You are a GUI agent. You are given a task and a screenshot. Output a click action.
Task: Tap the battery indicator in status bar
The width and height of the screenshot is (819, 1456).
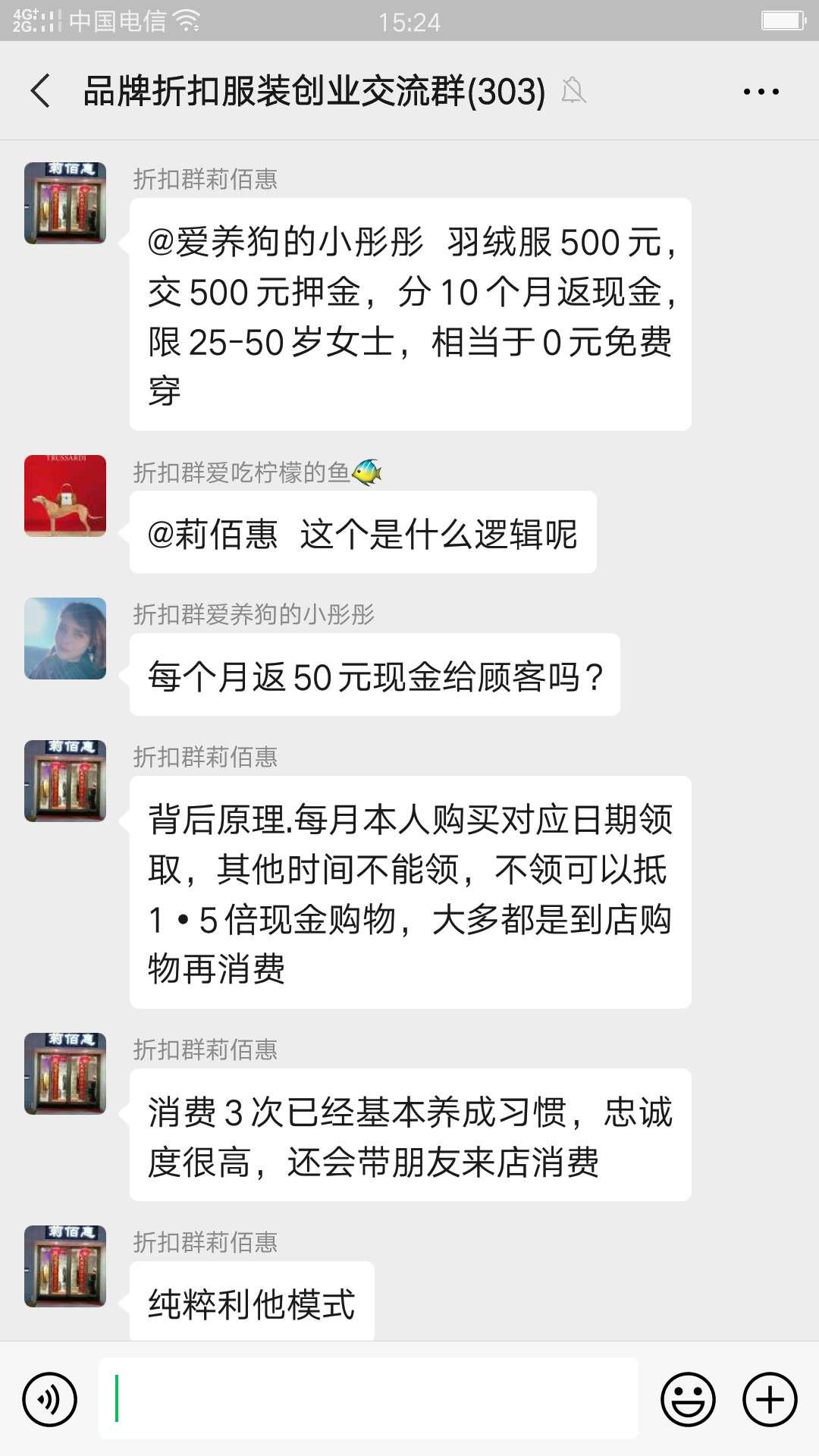(x=783, y=19)
